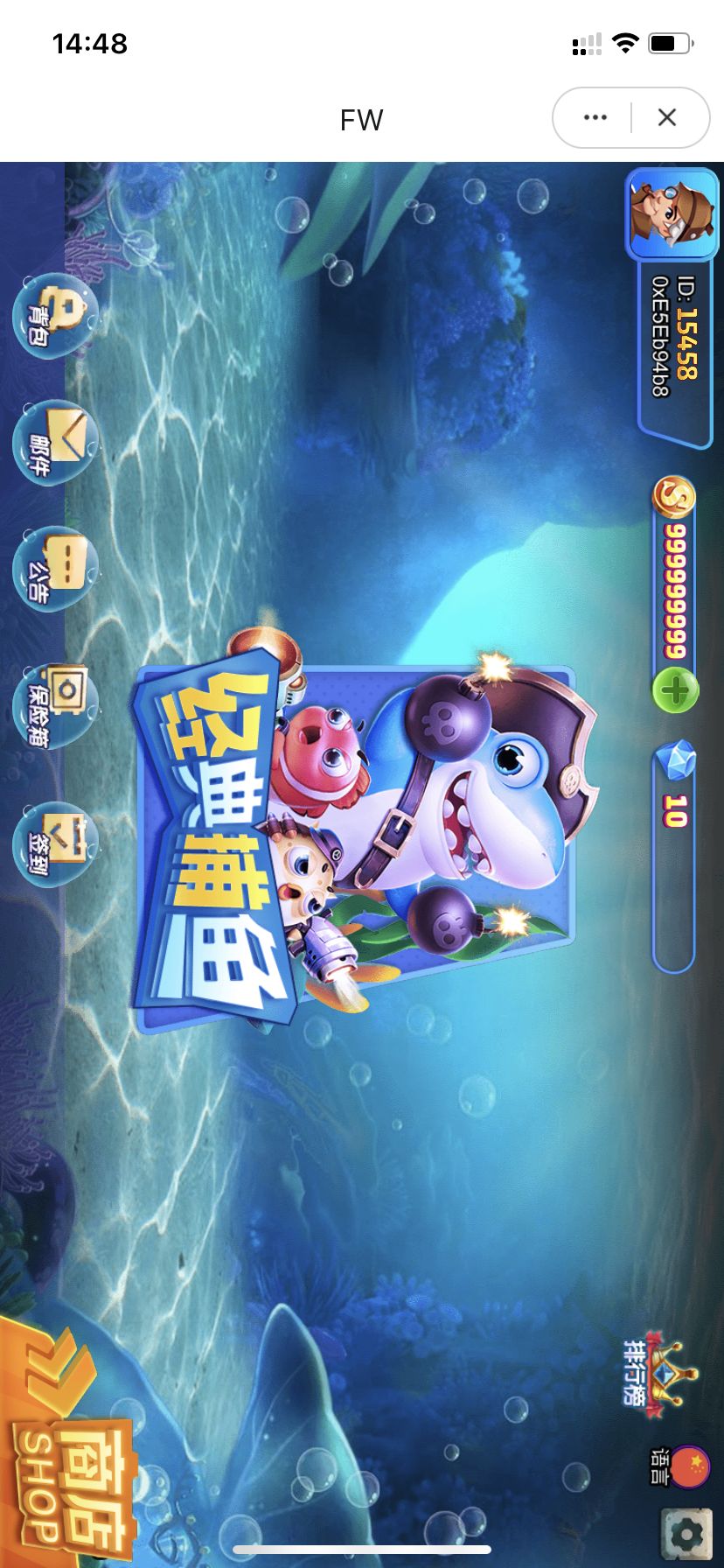Open the mini-program more options menu
Viewport: 724px width, 1568px height.
click(595, 117)
